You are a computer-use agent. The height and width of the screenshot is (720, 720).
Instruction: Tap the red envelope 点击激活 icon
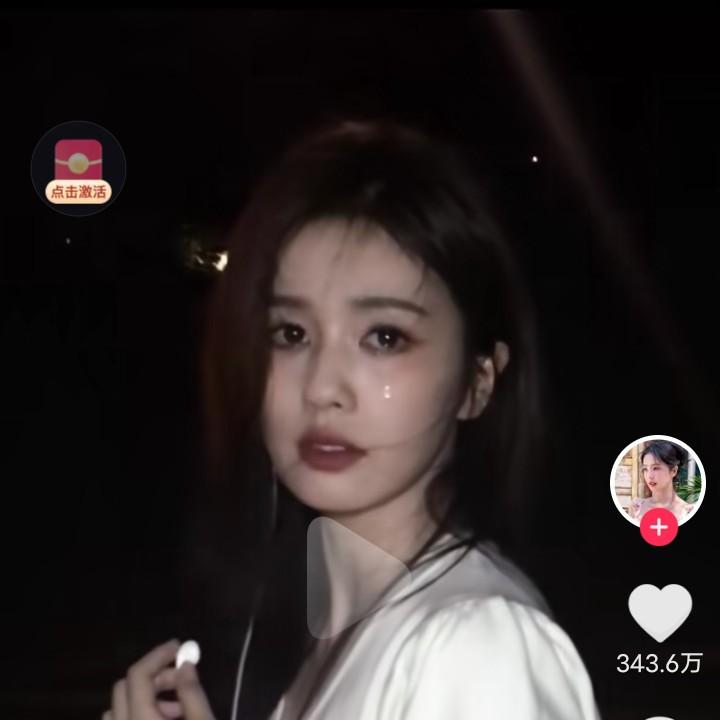click(78, 169)
